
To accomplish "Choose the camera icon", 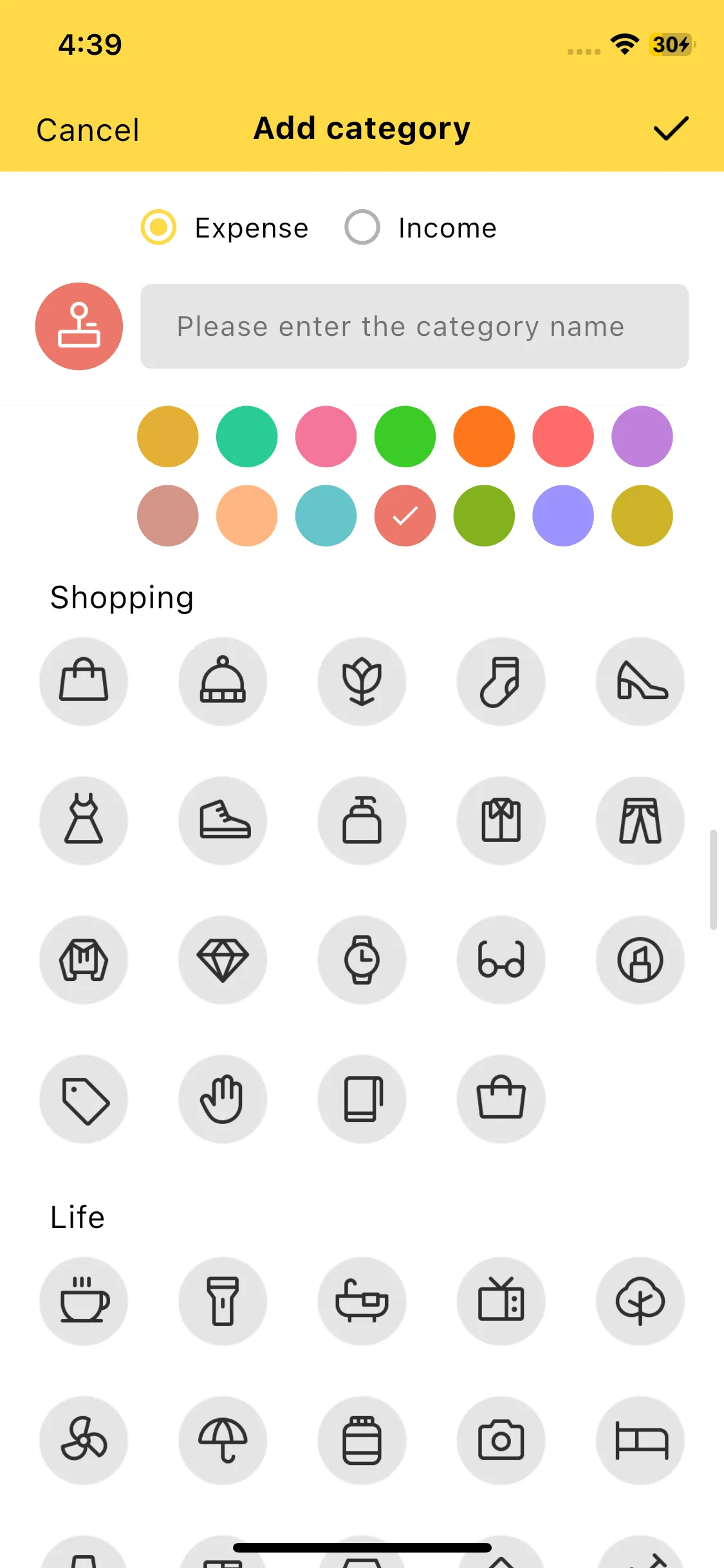I will [501, 1439].
